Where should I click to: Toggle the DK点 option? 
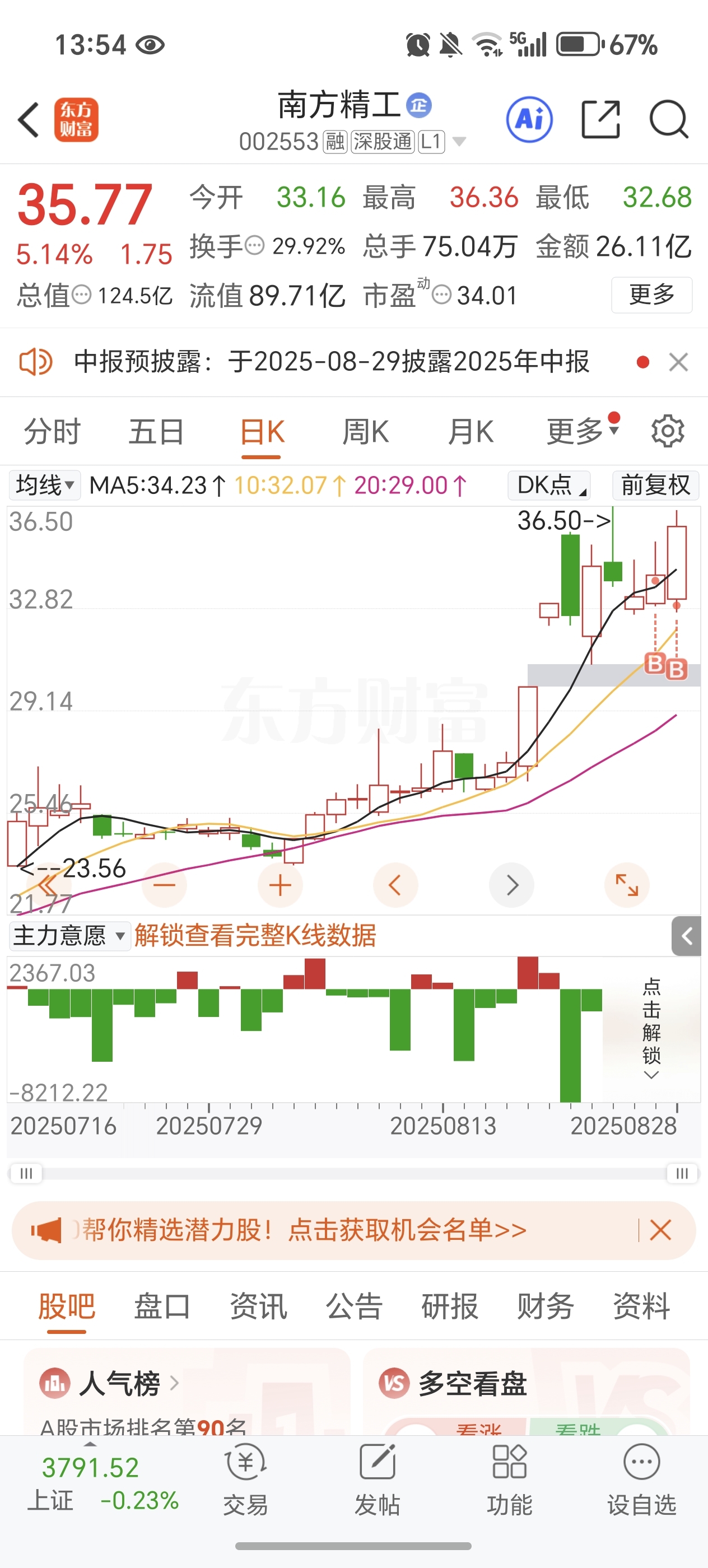click(x=549, y=486)
